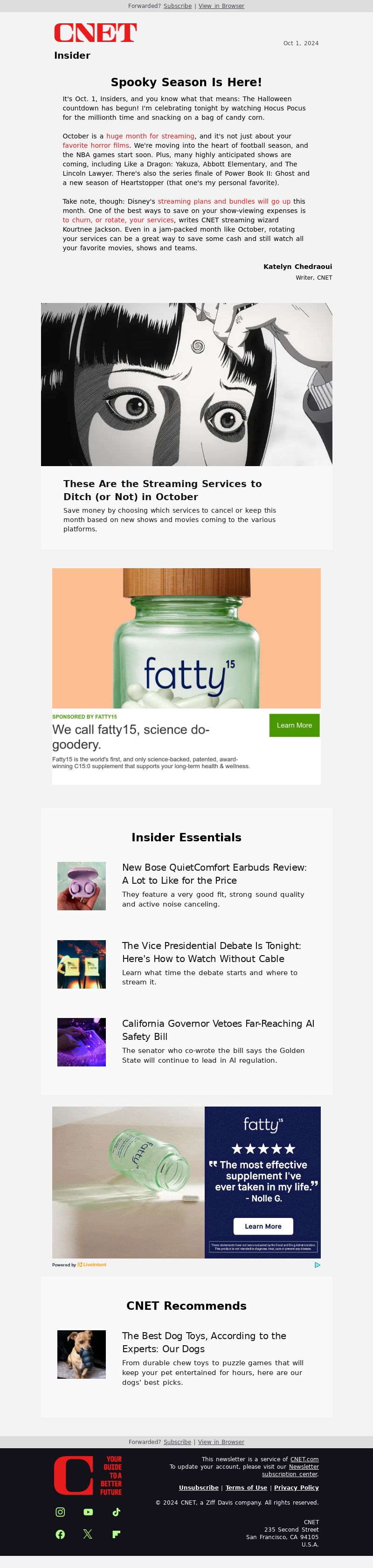The image size is (373, 1568).
Task: Open CNET's Instagram icon
Action: pos(60,1512)
